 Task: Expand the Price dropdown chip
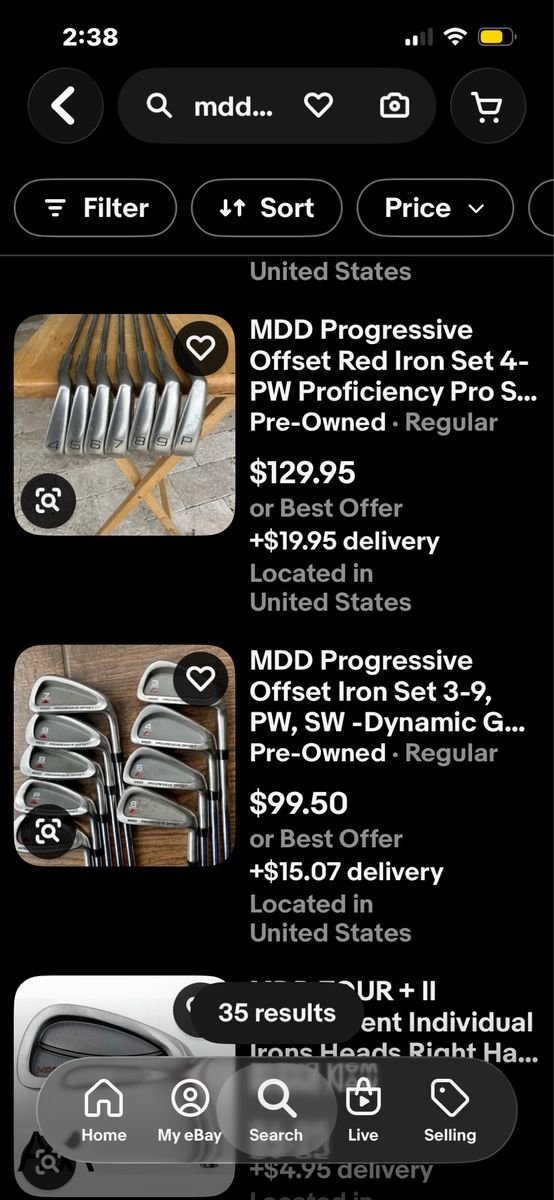(x=435, y=208)
